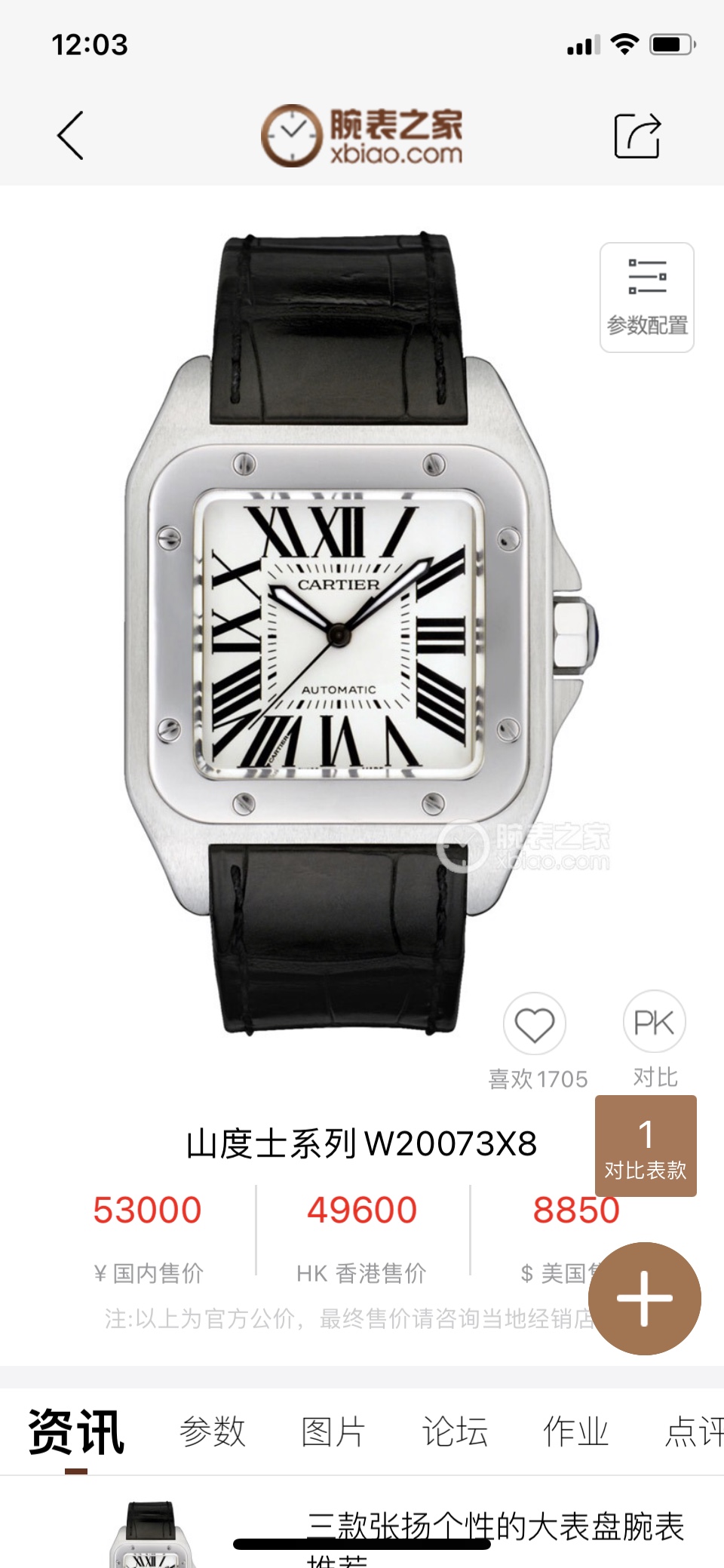Select the 资讯 tab

pyautogui.click(x=76, y=1431)
